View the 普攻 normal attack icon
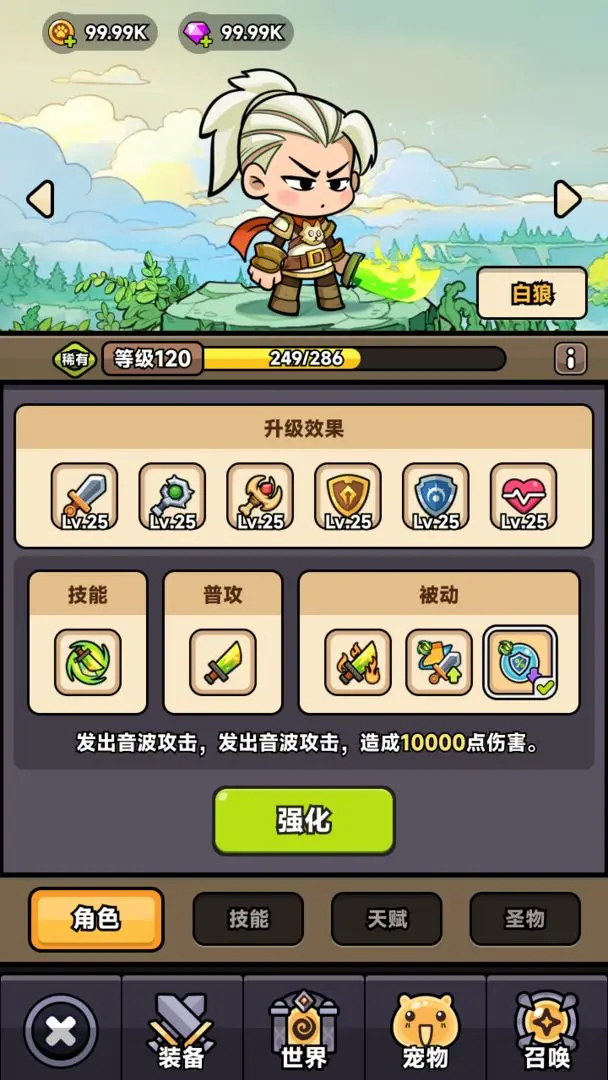The width and height of the screenshot is (608, 1080). click(222, 662)
